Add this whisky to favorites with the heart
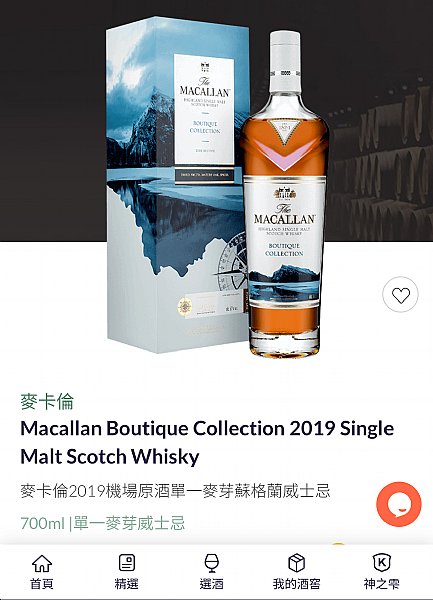 [x=400, y=295]
